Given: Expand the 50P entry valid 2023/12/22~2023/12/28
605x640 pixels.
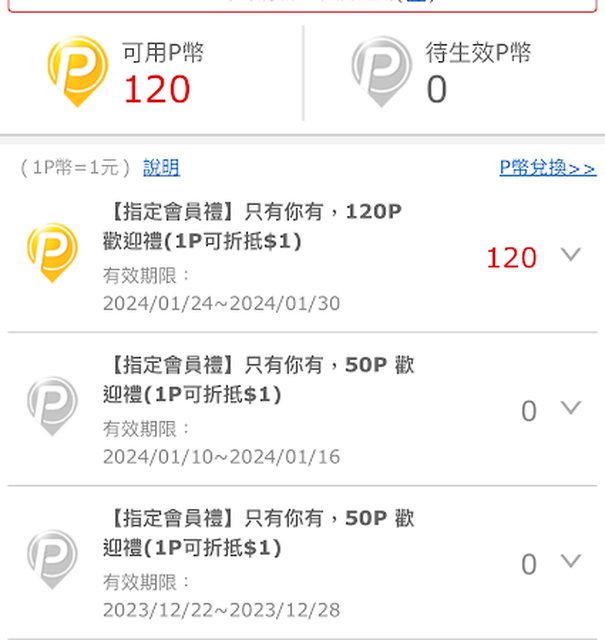Looking at the screenshot, I should coord(570,561).
